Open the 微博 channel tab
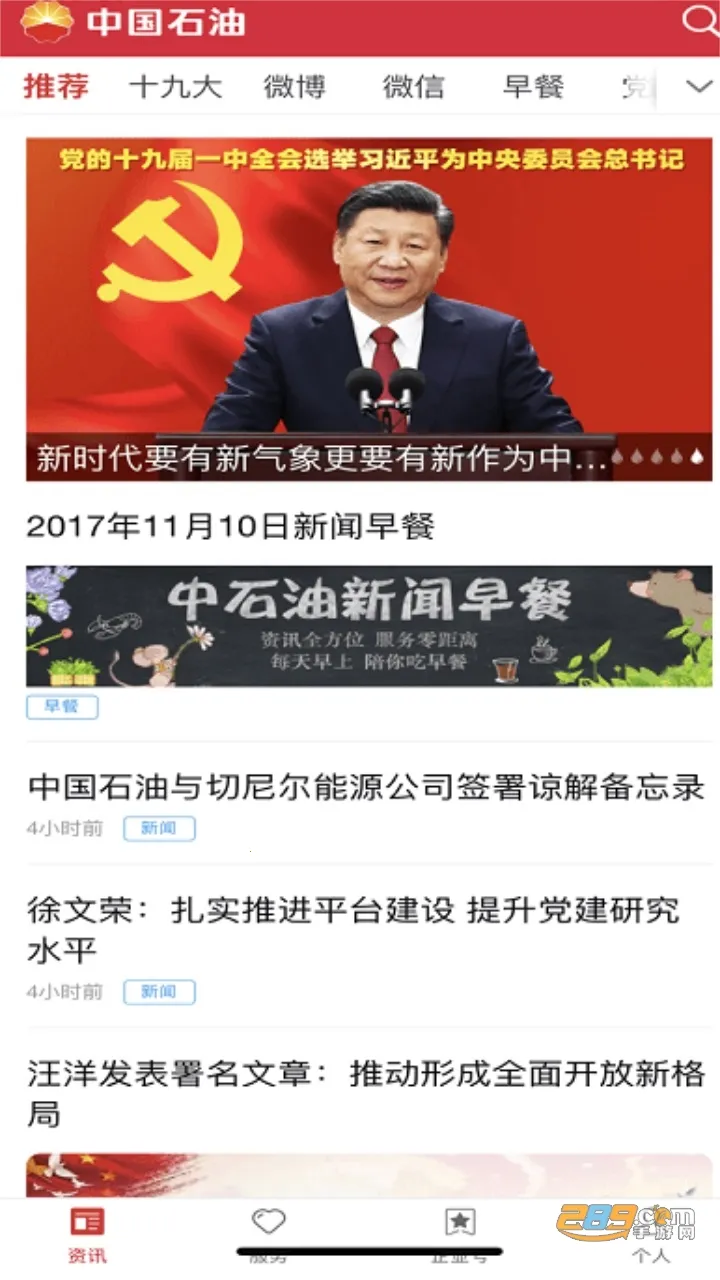 (x=295, y=88)
